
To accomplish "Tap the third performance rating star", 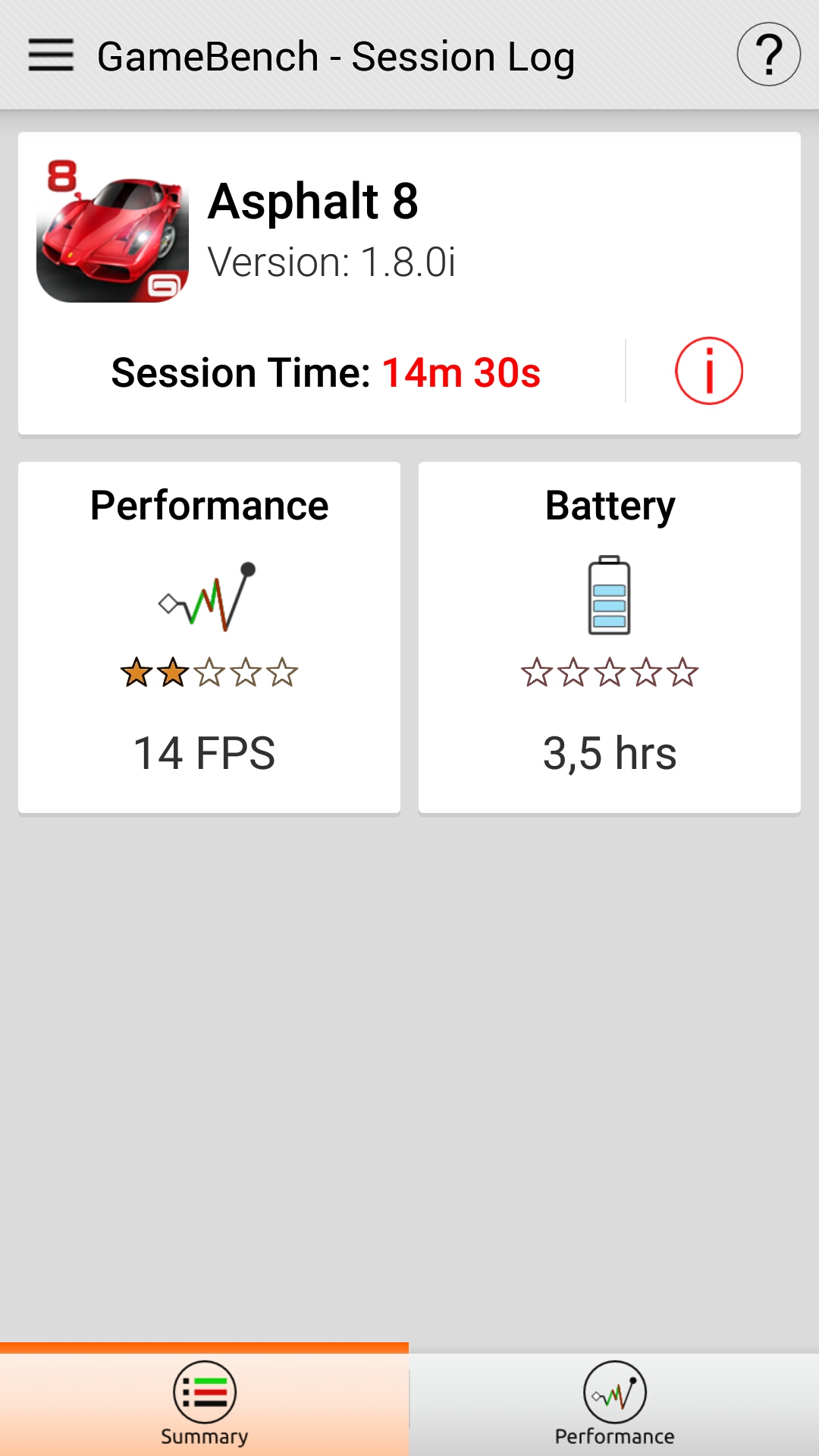I will coord(209,671).
